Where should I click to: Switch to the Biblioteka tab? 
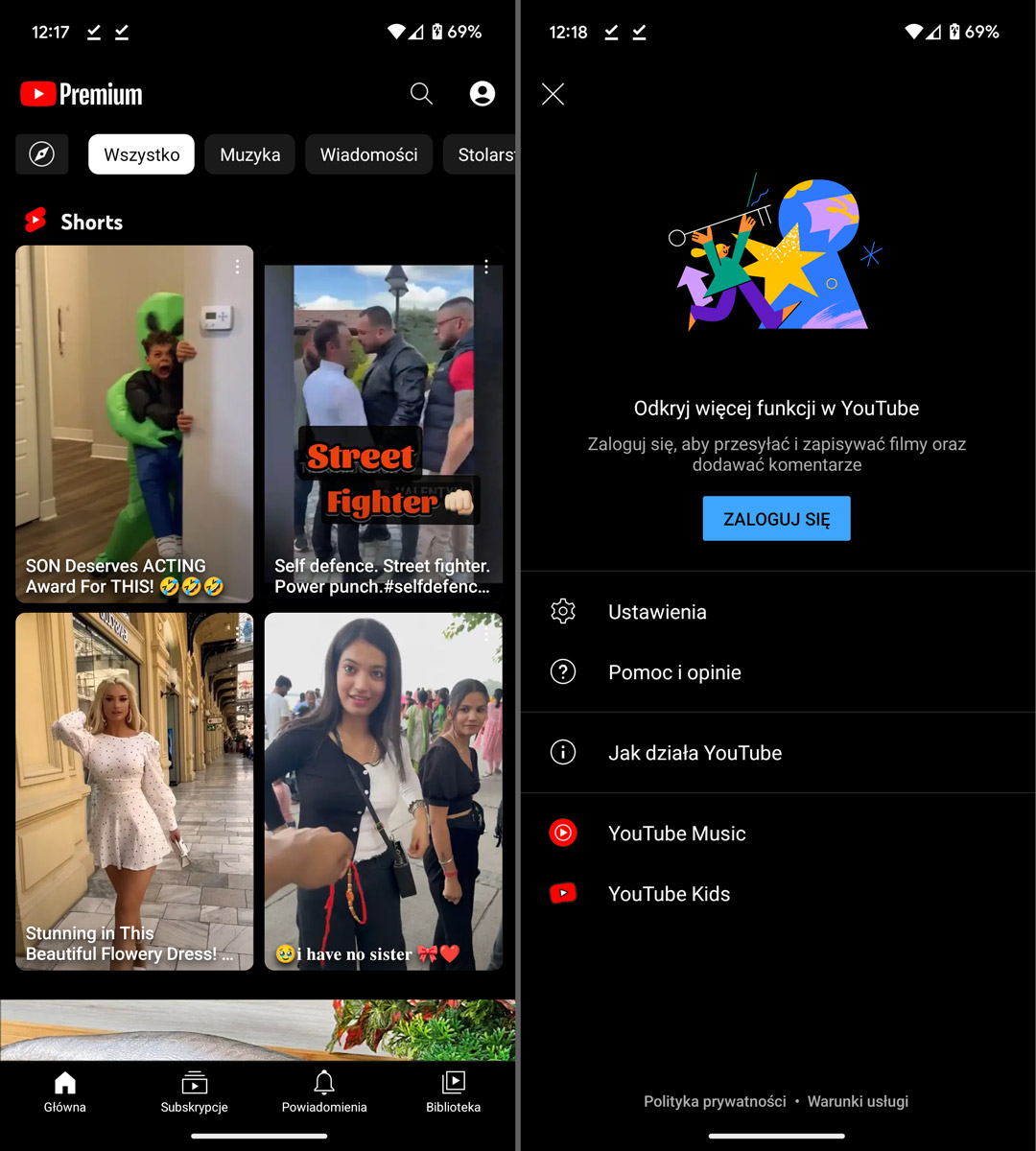pos(453,1092)
